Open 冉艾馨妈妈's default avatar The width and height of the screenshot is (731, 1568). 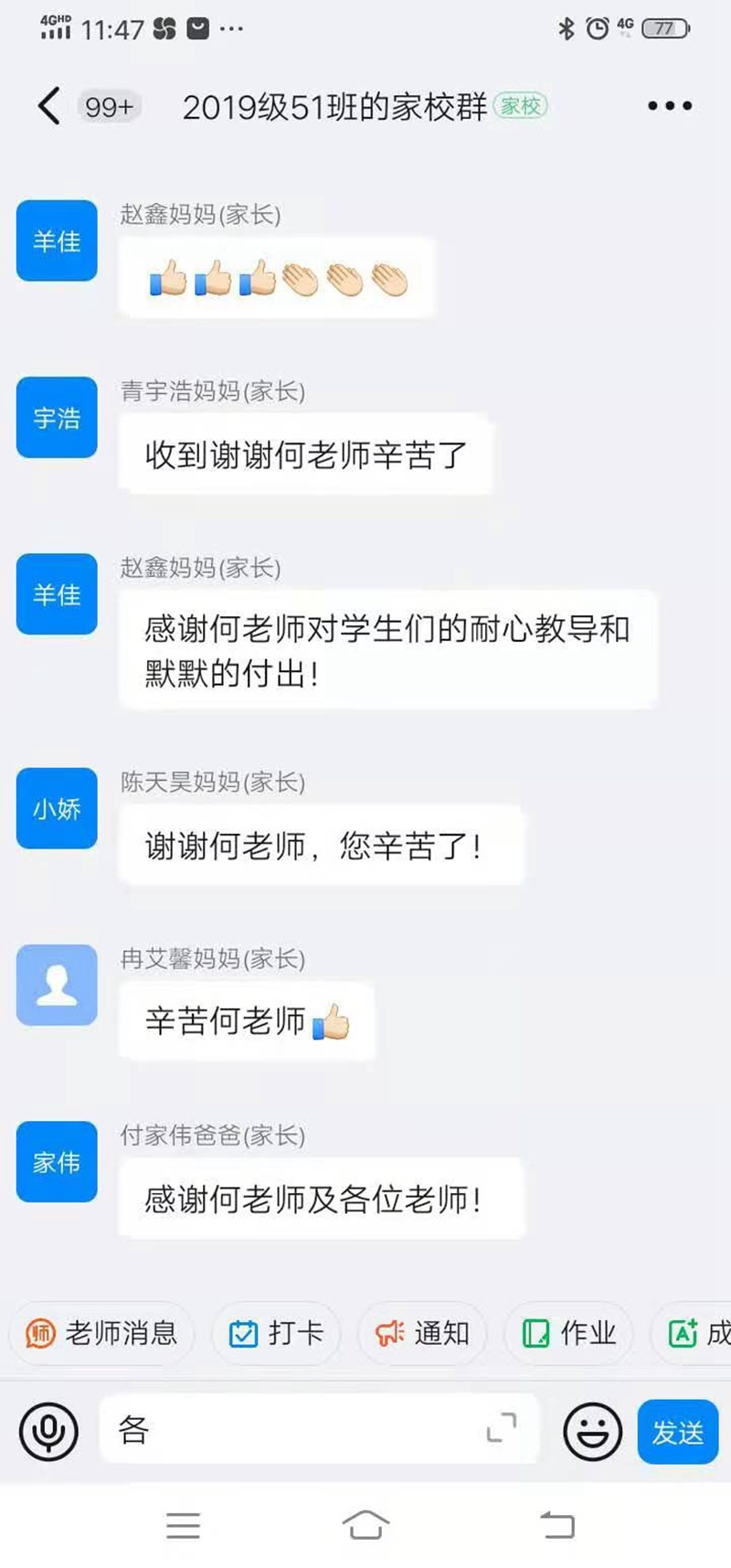tap(57, 985)
